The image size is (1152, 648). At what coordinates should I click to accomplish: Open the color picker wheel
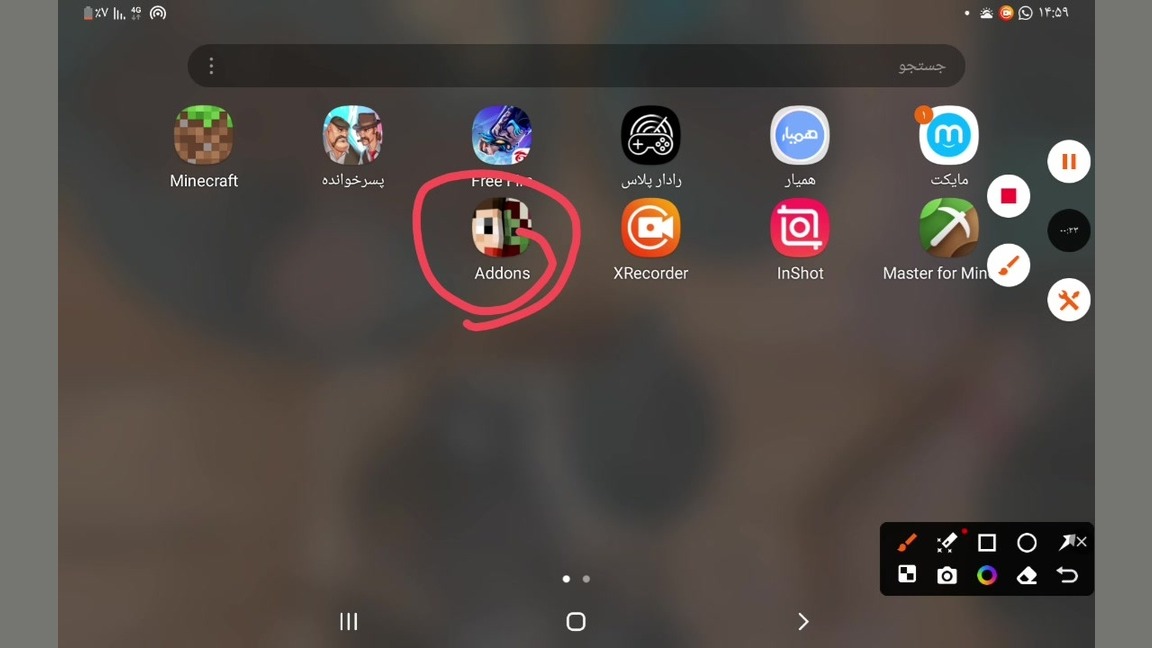pyautogui.click(x=987, y=576)
